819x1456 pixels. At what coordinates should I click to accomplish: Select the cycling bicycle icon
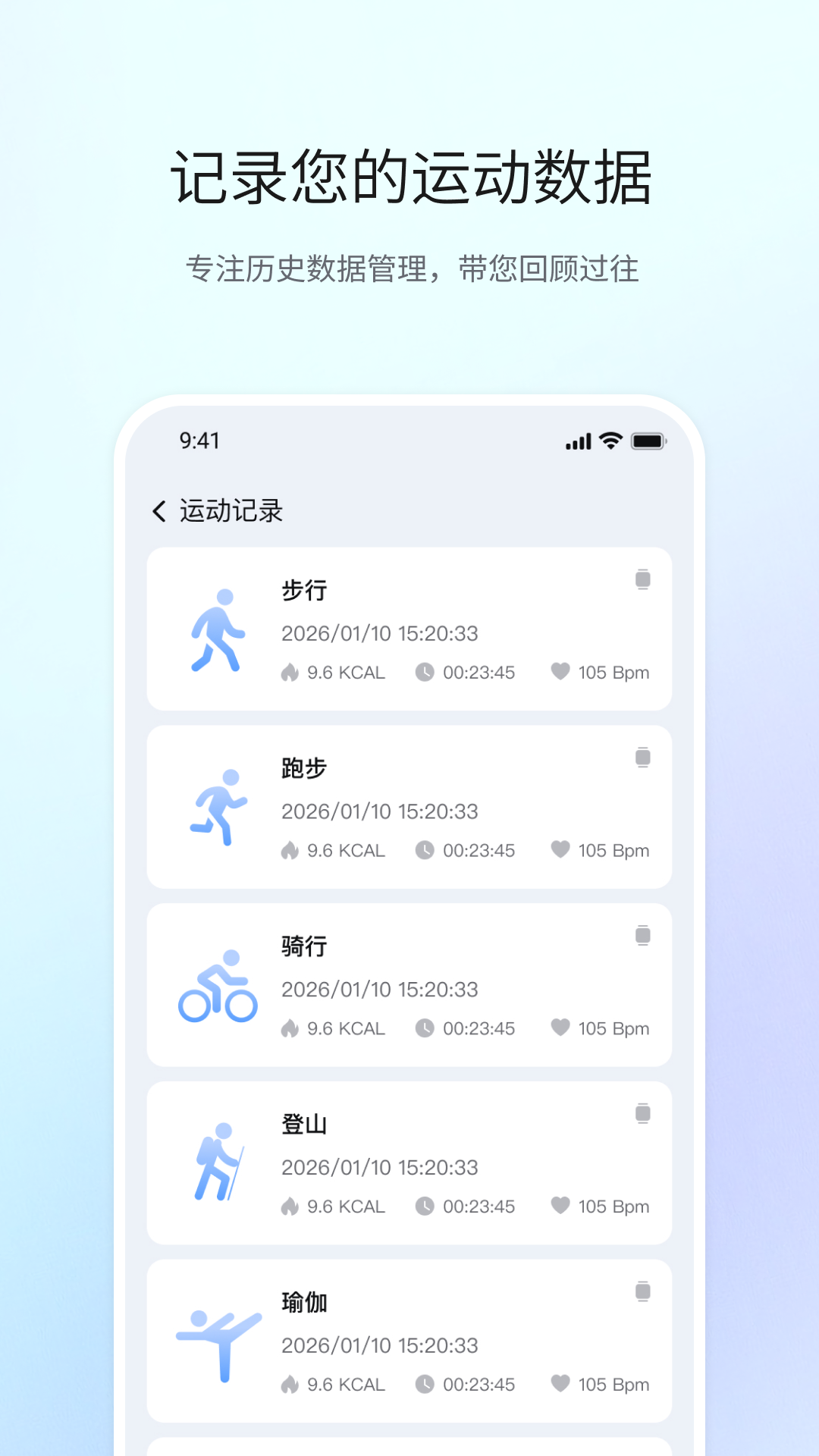coord(218,986)
